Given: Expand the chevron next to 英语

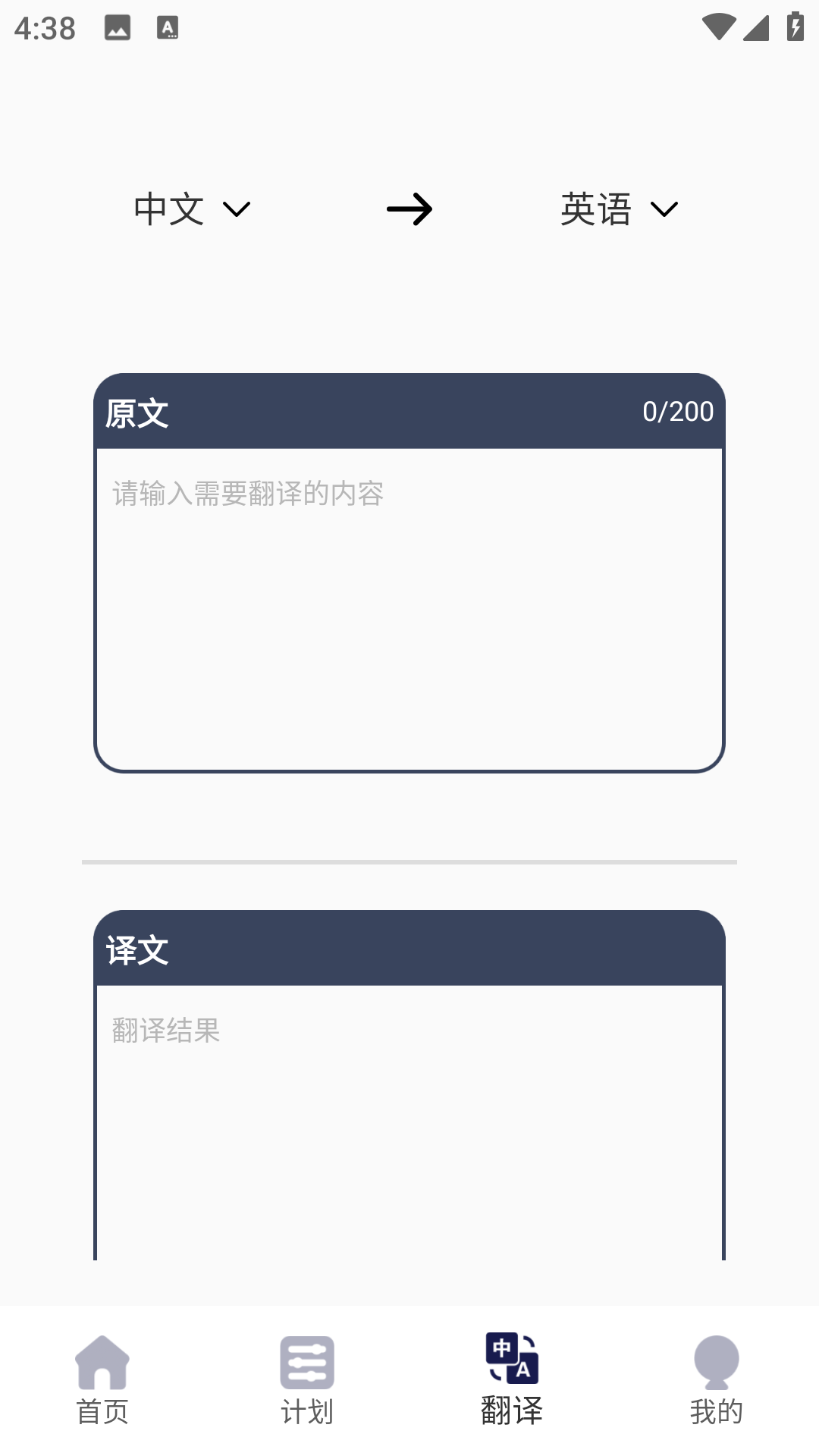Looking at the screenshot, I should point(664,210).
